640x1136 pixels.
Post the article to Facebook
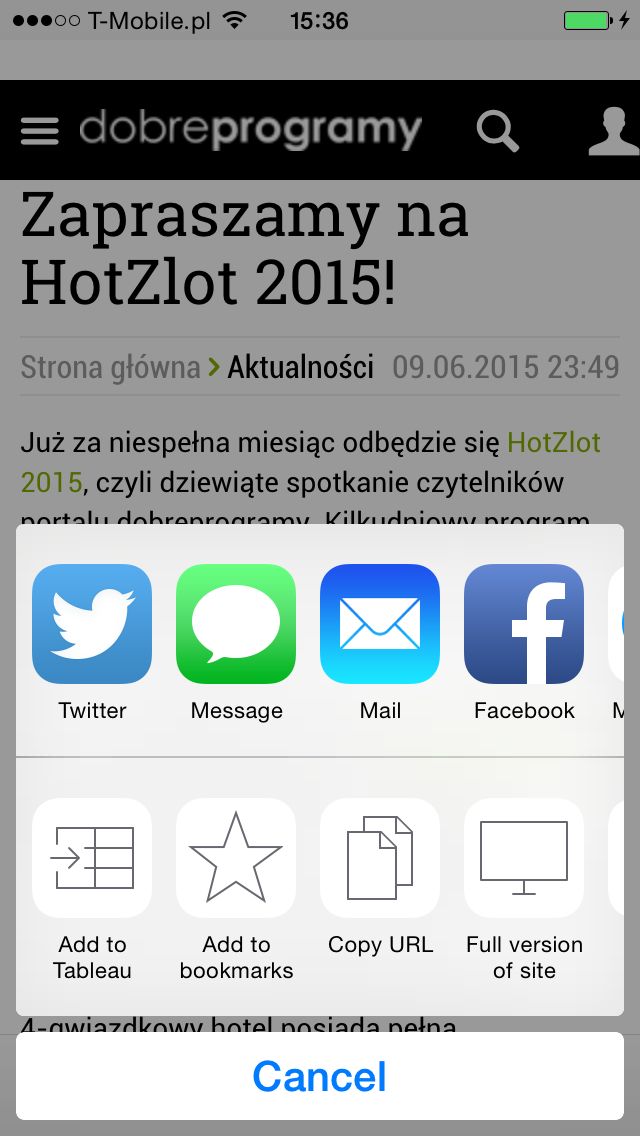[x=523, y=624]
